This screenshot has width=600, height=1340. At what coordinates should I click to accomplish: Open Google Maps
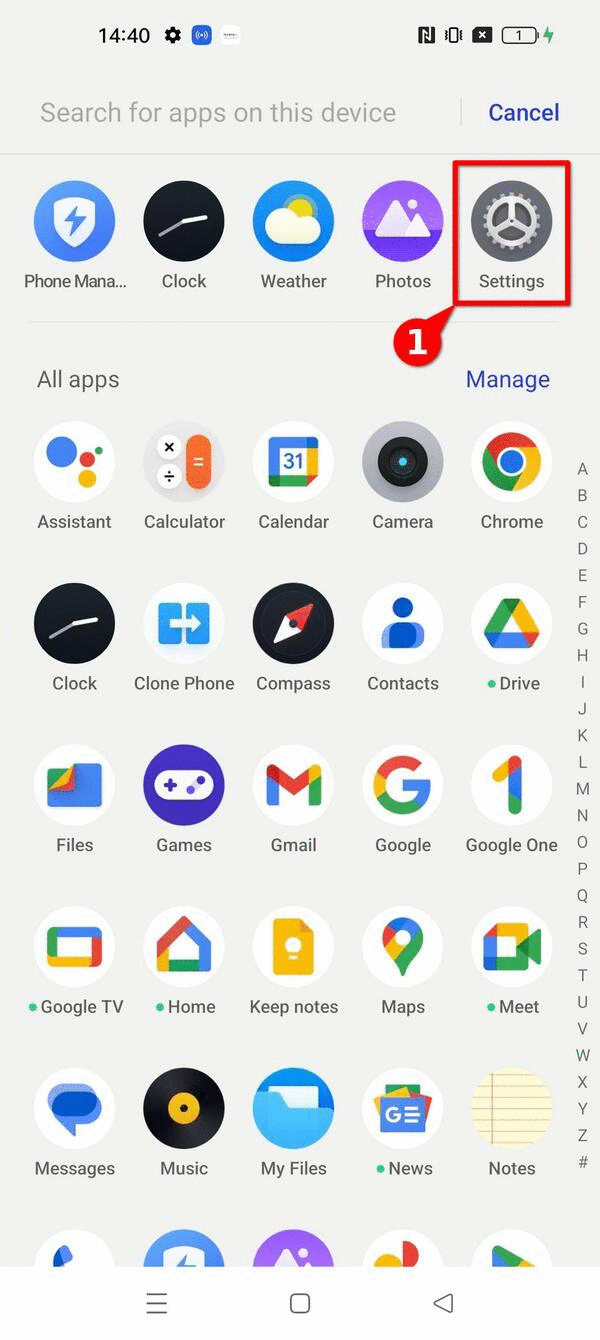[x=403, y=947]
